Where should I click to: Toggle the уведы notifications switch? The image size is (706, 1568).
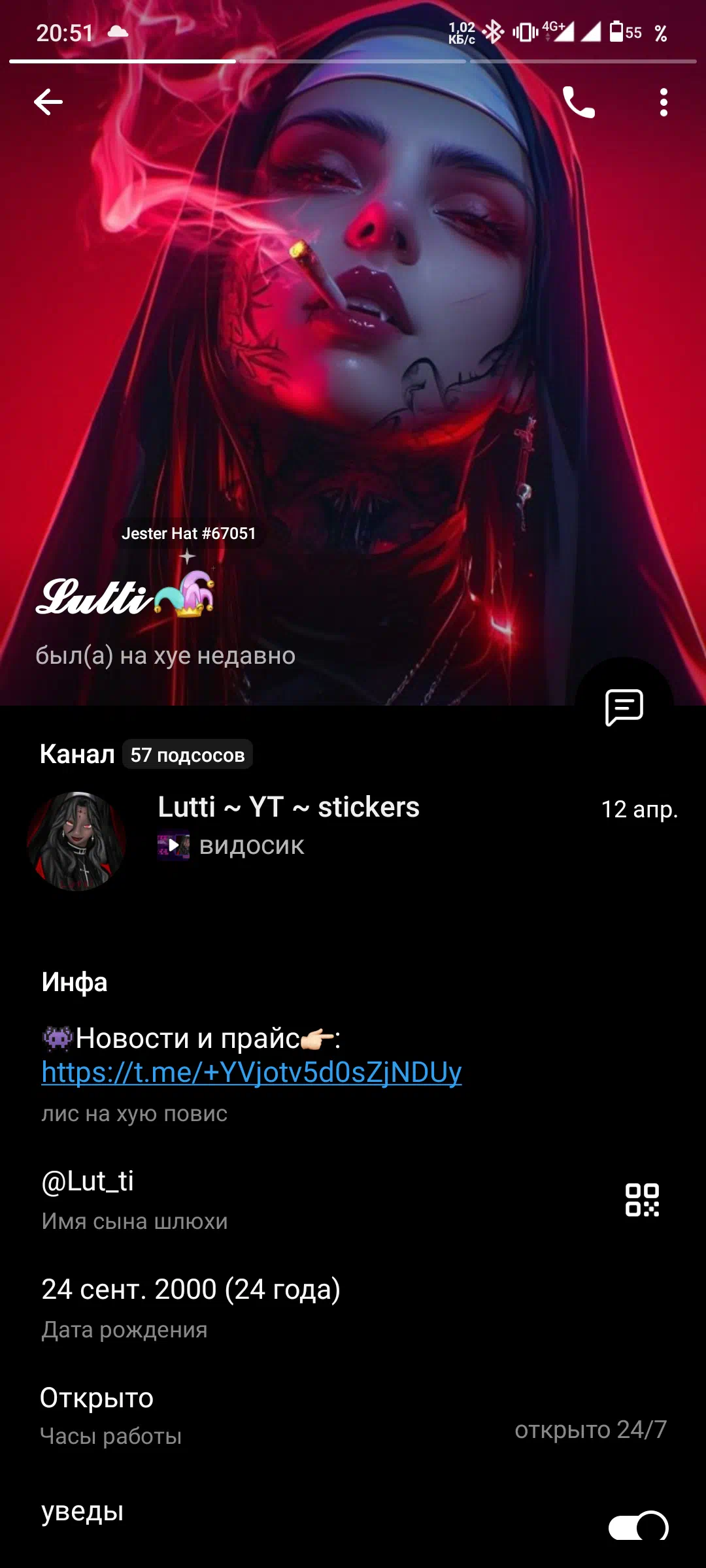[639, 1527]
